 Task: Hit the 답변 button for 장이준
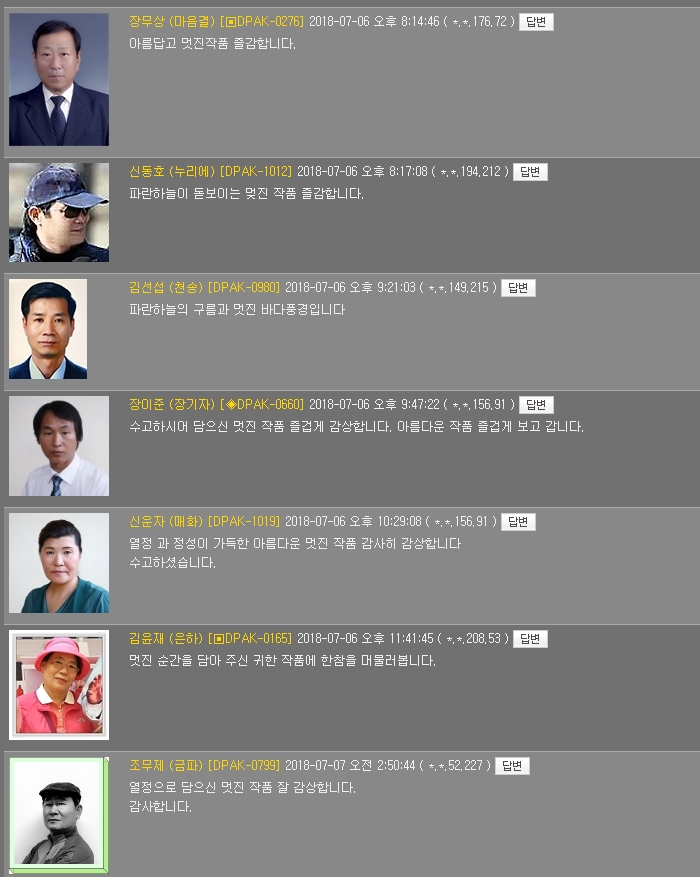pyautogui.click(x=536, y=405)
